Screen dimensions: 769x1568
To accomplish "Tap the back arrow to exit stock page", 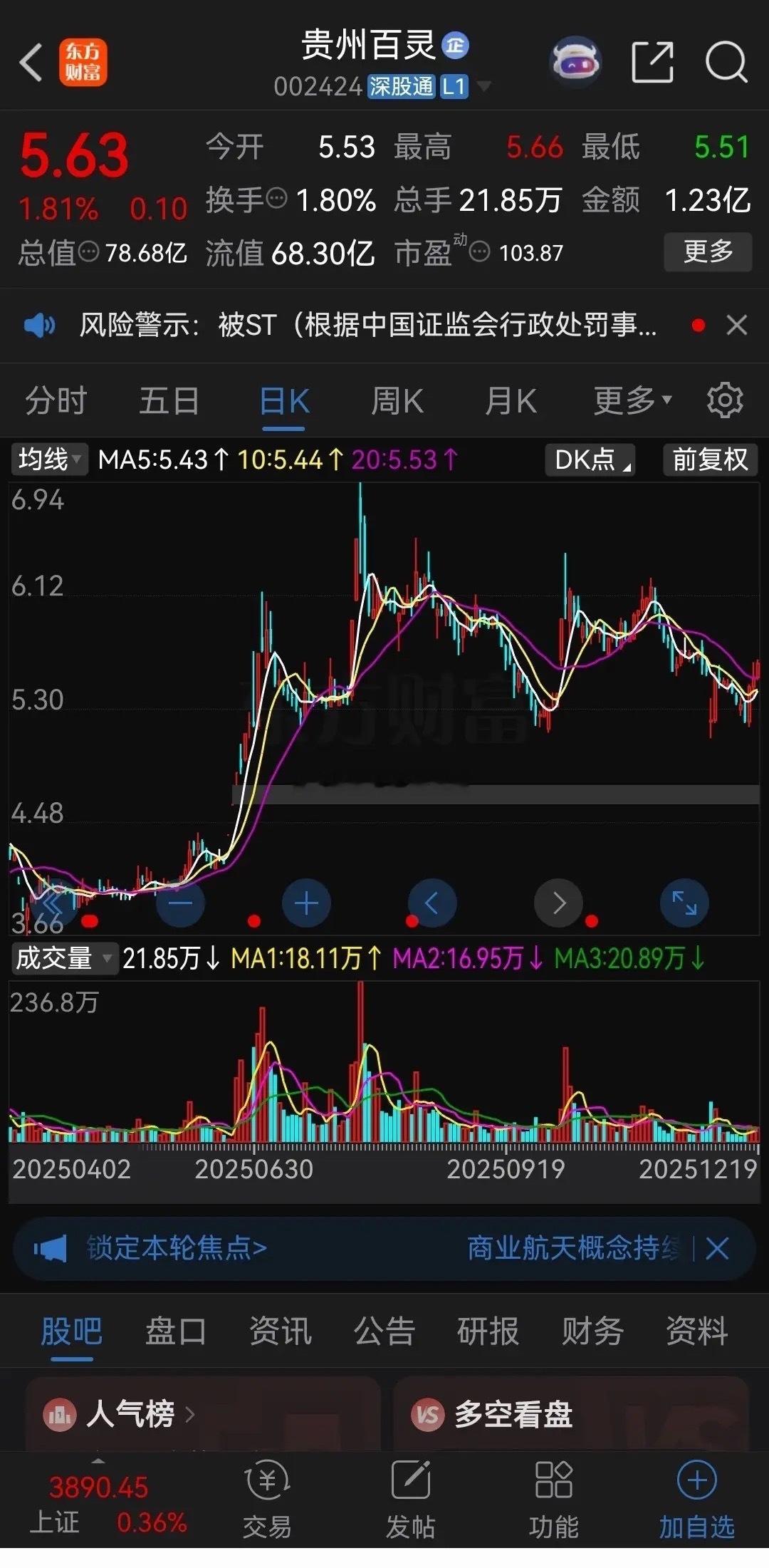I will (x=30, y=63).
